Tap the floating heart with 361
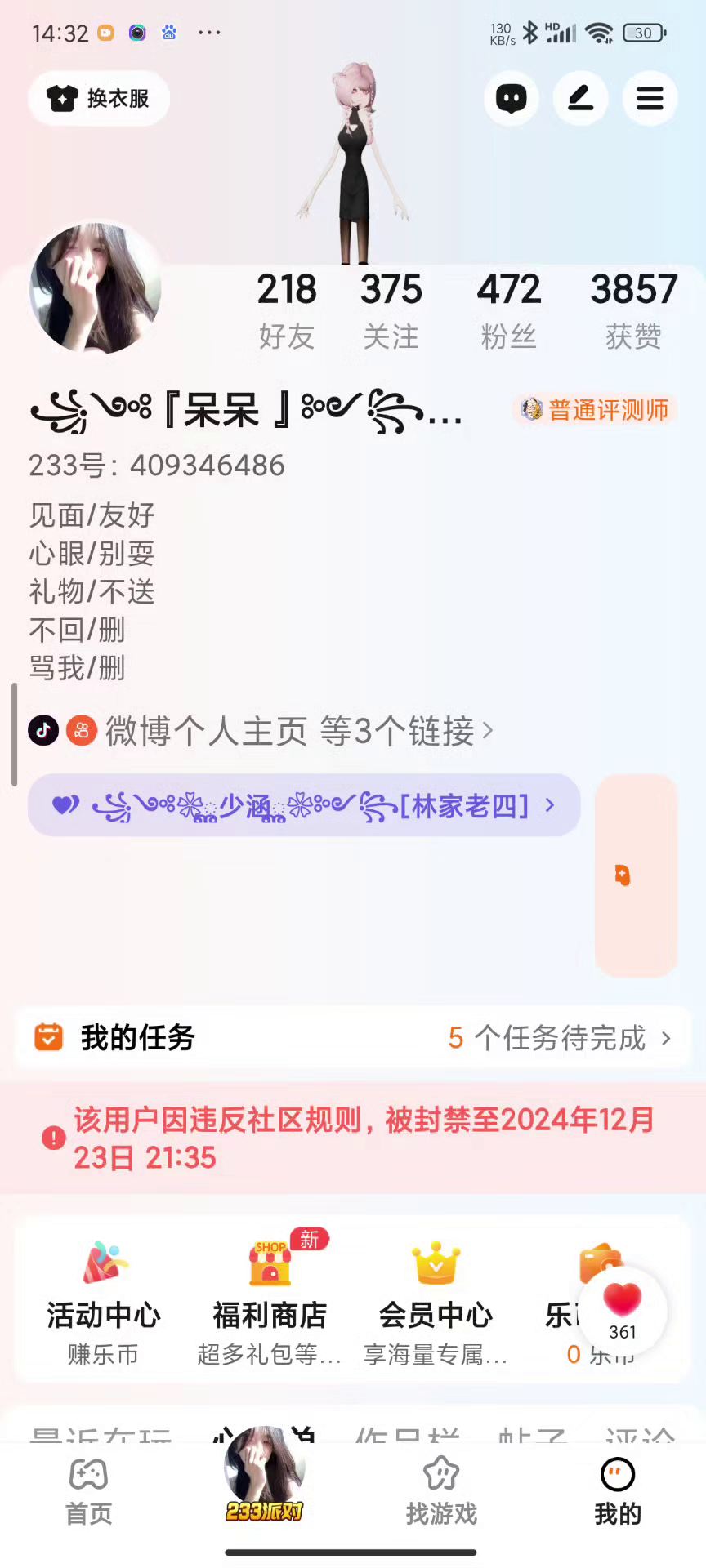The height and width of the screenshot is (1568, 706). [x=623, y=1310]
